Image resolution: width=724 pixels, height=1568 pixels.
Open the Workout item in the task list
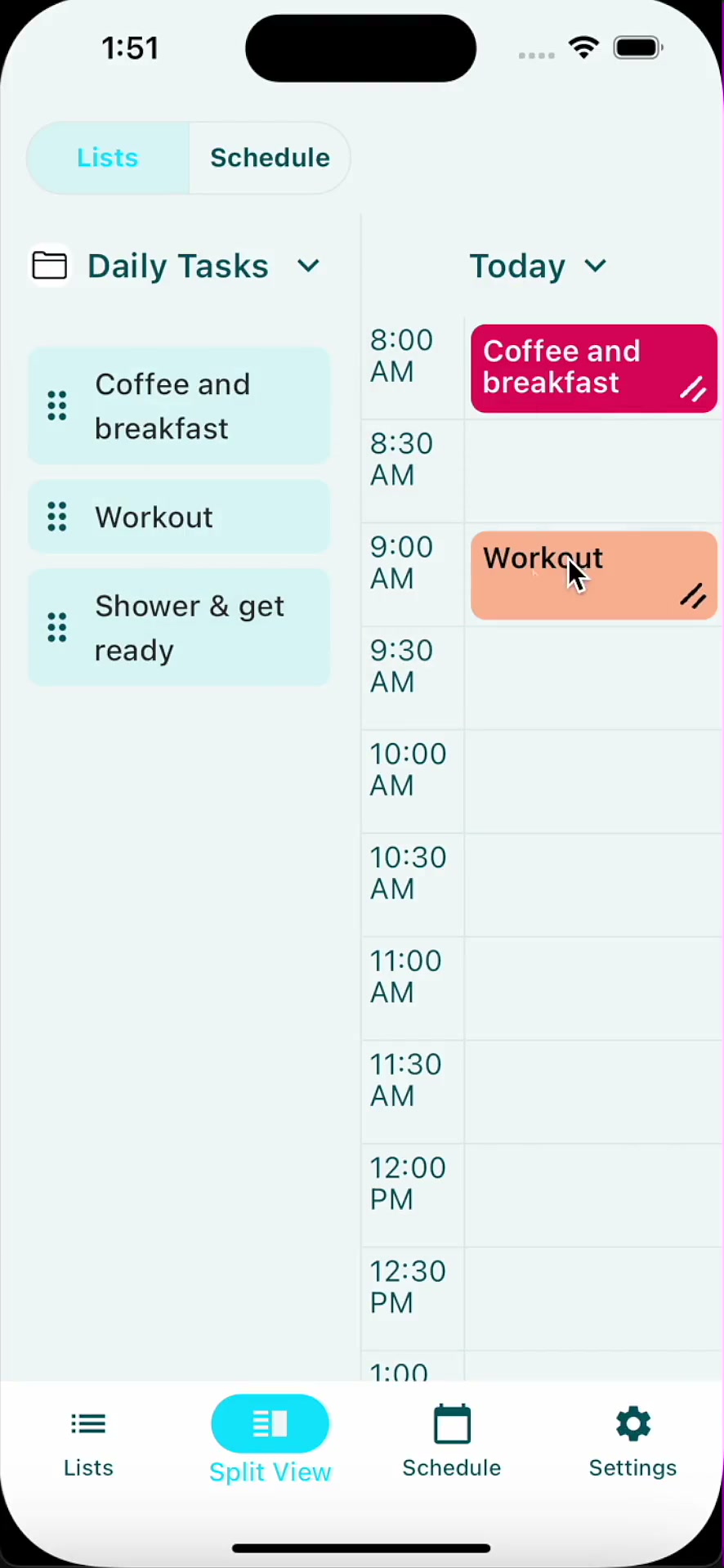pos(180,517)
